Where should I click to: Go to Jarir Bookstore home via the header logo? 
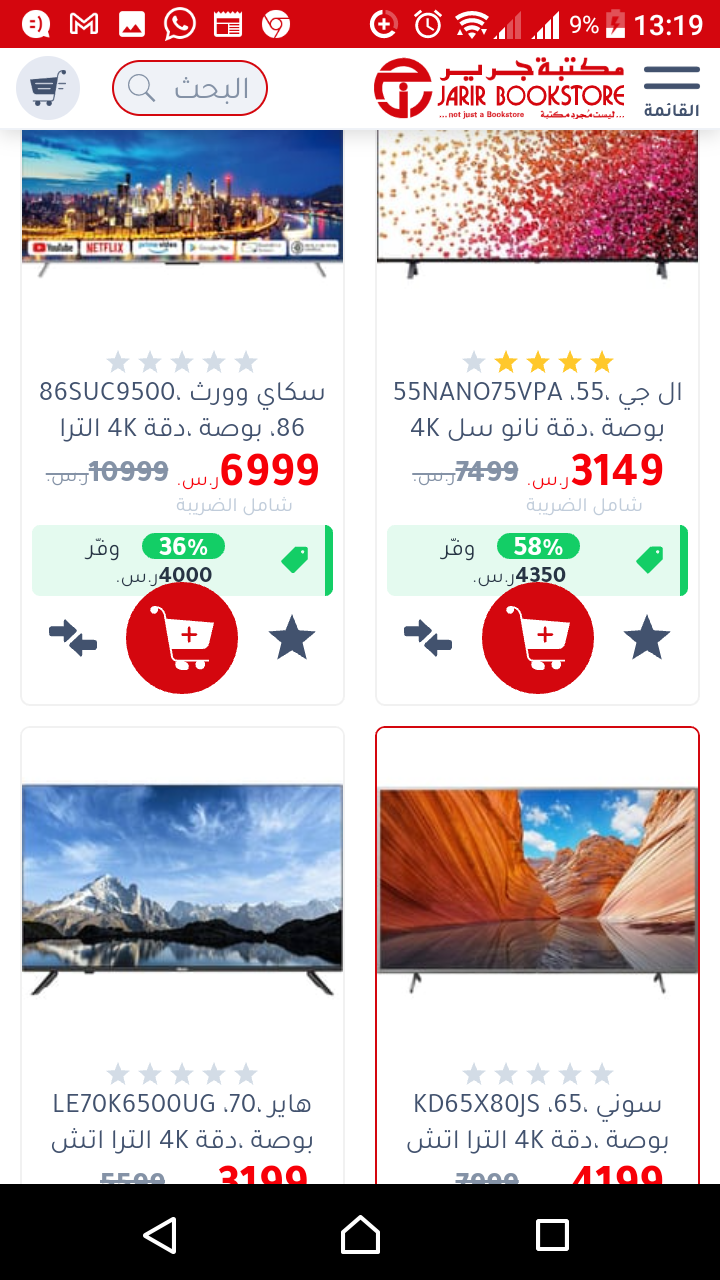click(499, 89)
